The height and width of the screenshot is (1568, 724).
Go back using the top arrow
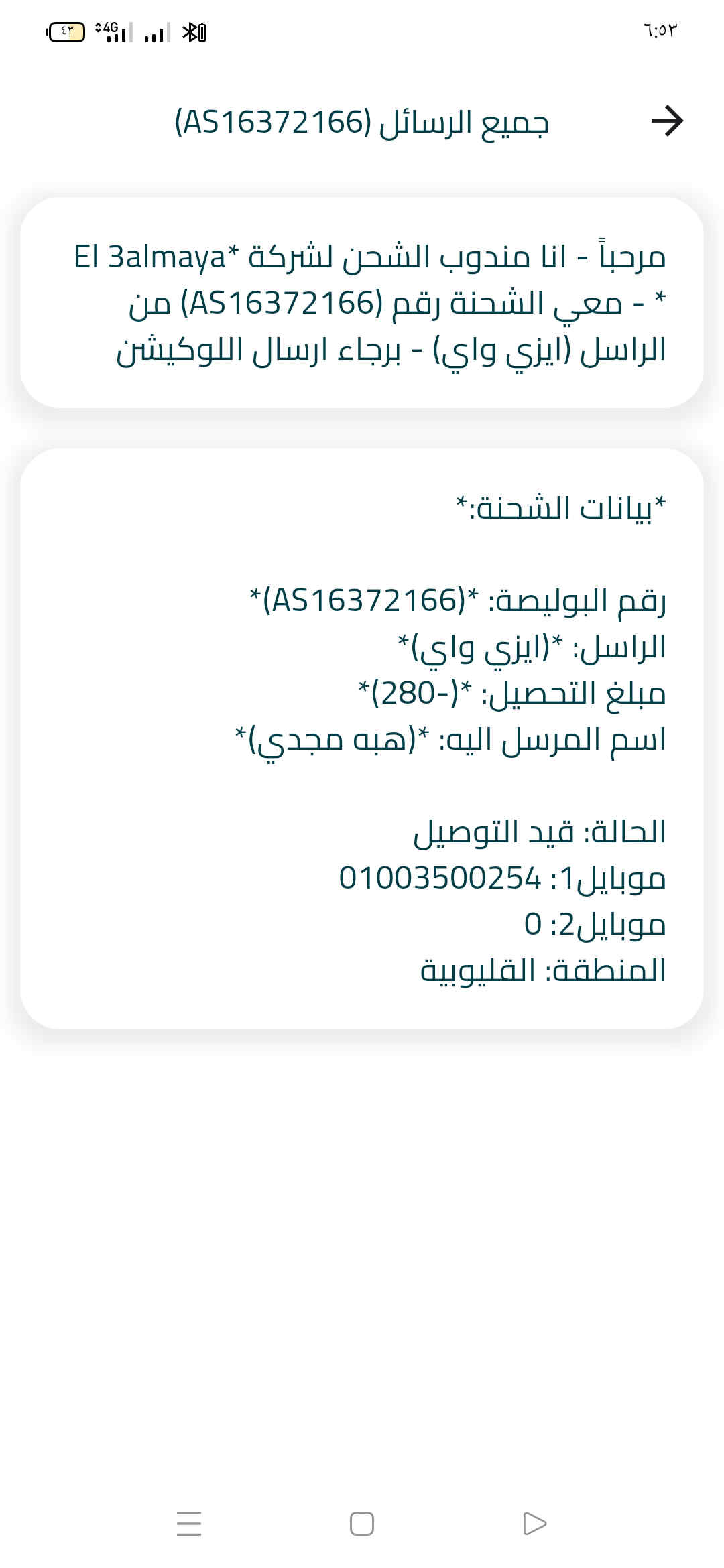pos(667,121)
